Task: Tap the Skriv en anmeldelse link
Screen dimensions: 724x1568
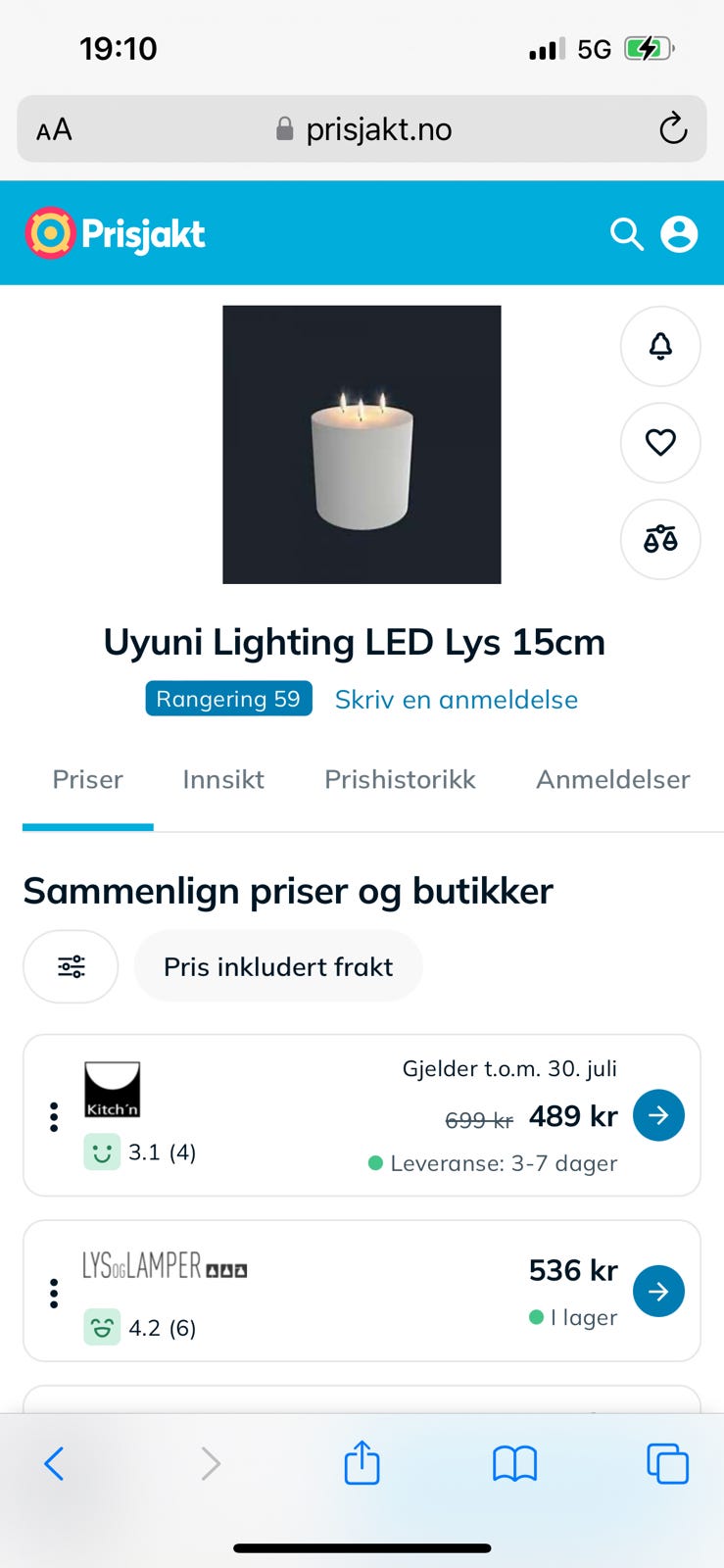Action: [457, 699]
